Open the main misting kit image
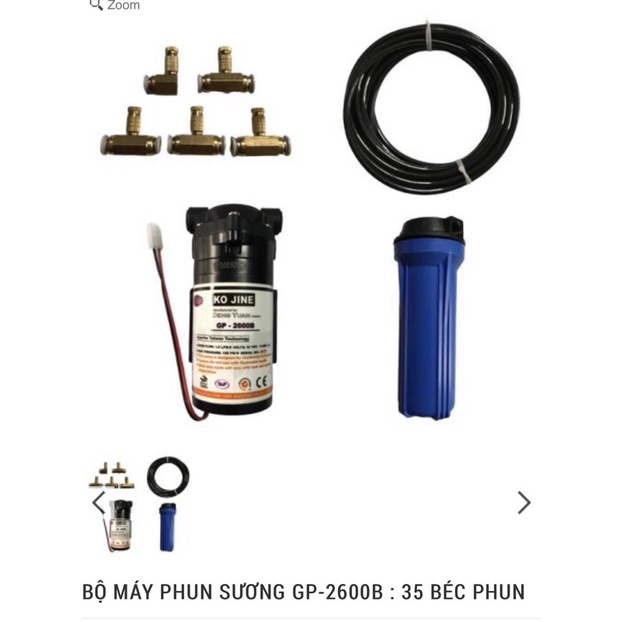The width and height of the screenshot is (622, 622). pos(310,230)
